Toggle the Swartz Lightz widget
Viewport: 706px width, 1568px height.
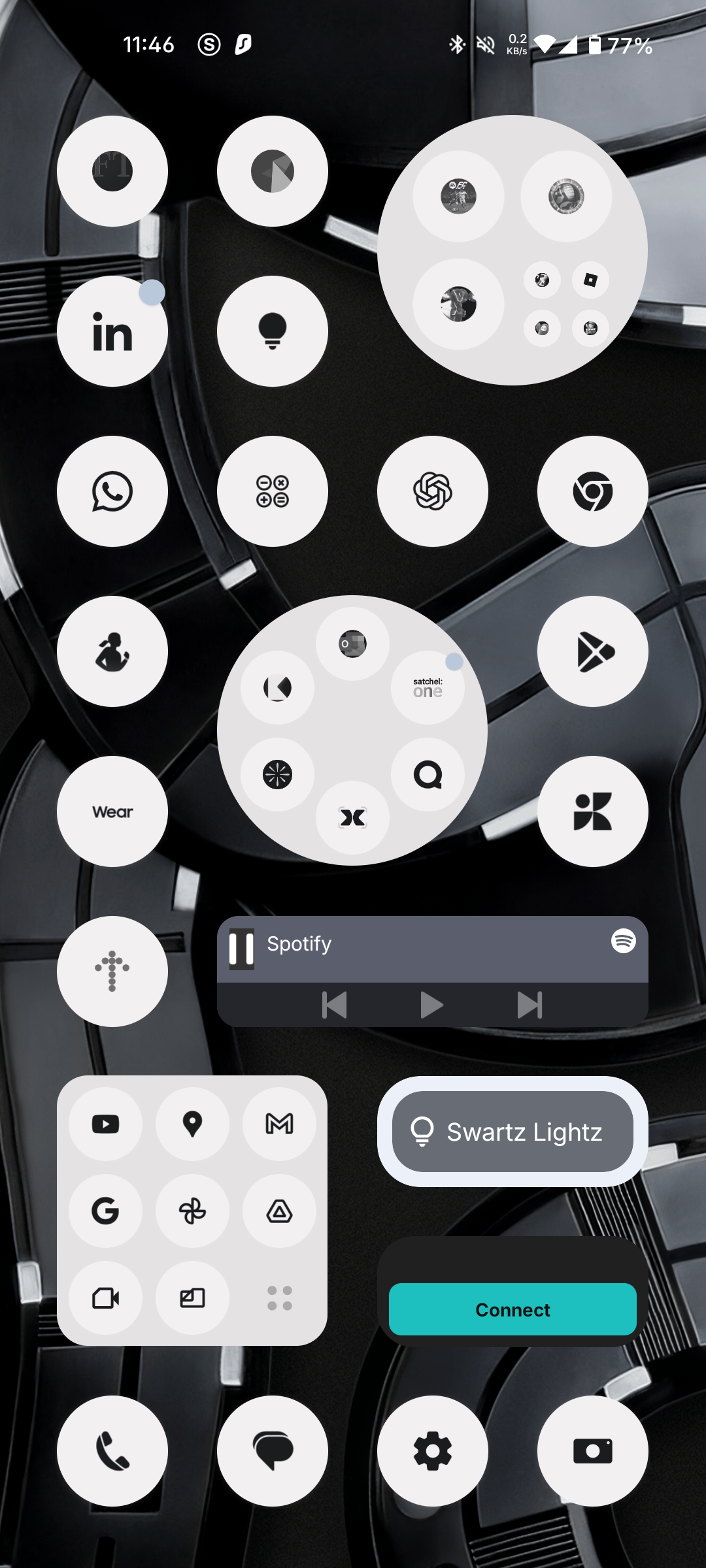[x=513, y=1132]
